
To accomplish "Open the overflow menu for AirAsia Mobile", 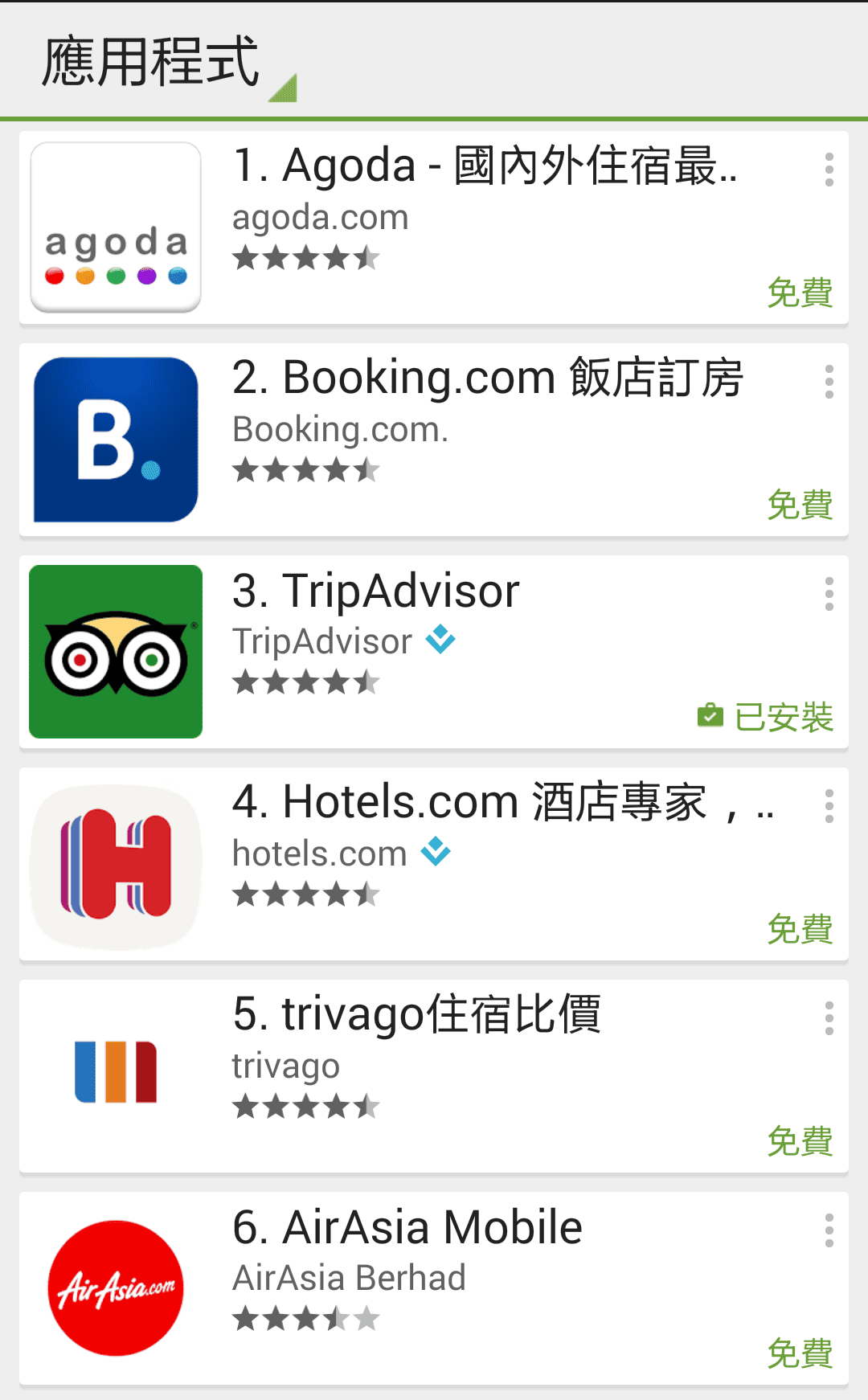I will click(x=829, y=1228).
